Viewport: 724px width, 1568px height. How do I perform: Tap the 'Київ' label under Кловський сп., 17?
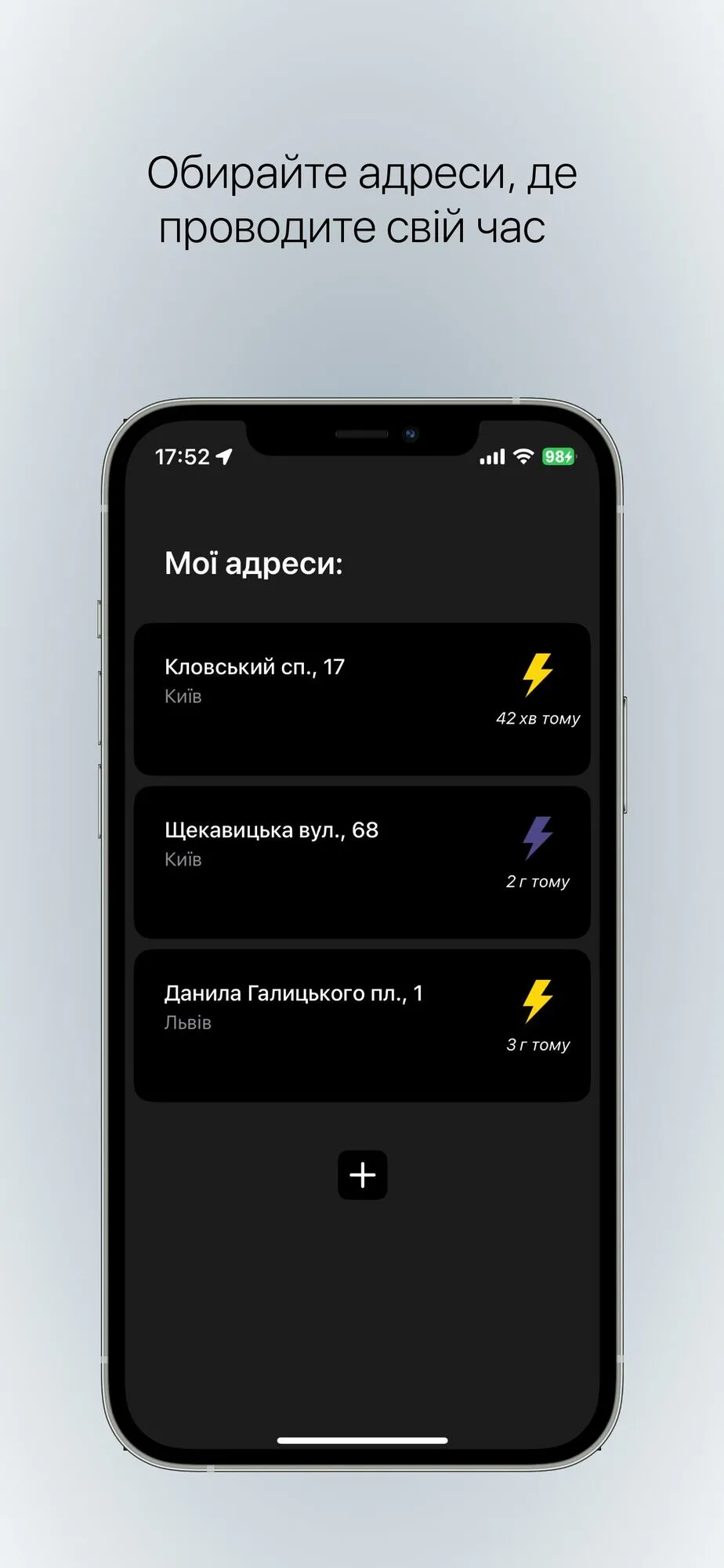coord(181,695)
